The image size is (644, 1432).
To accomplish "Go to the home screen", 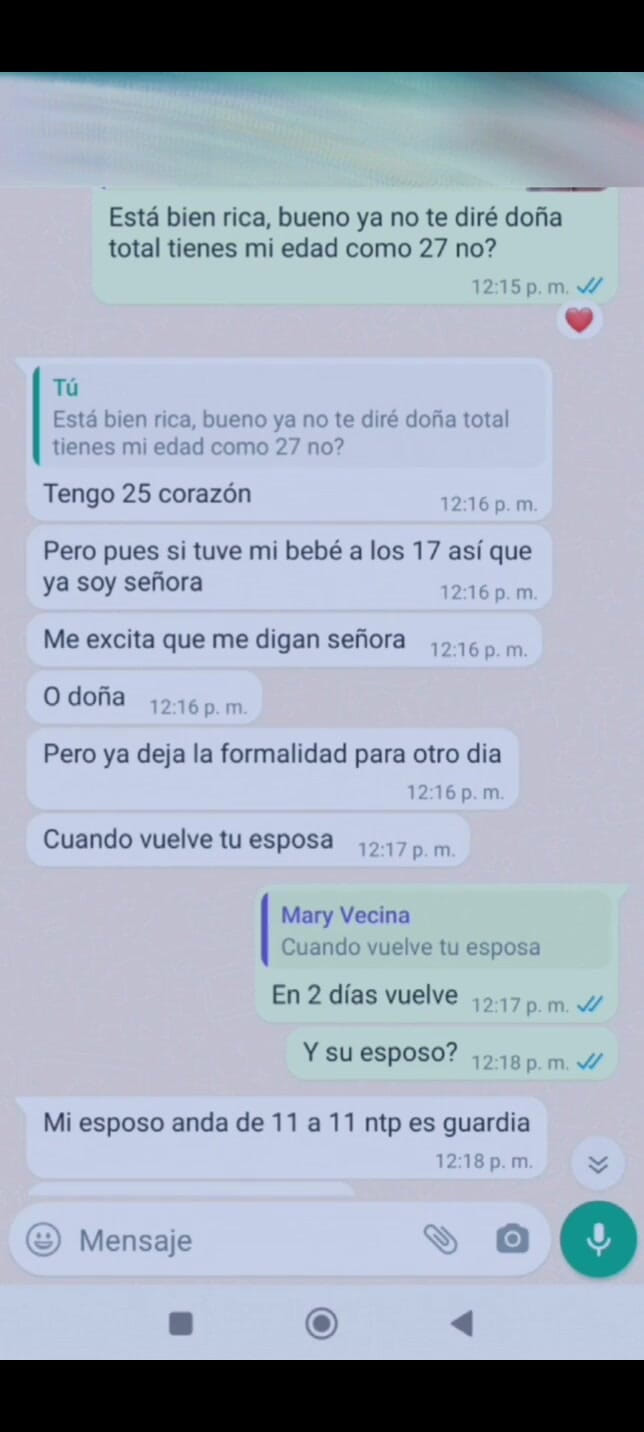I will (321, 1324).
